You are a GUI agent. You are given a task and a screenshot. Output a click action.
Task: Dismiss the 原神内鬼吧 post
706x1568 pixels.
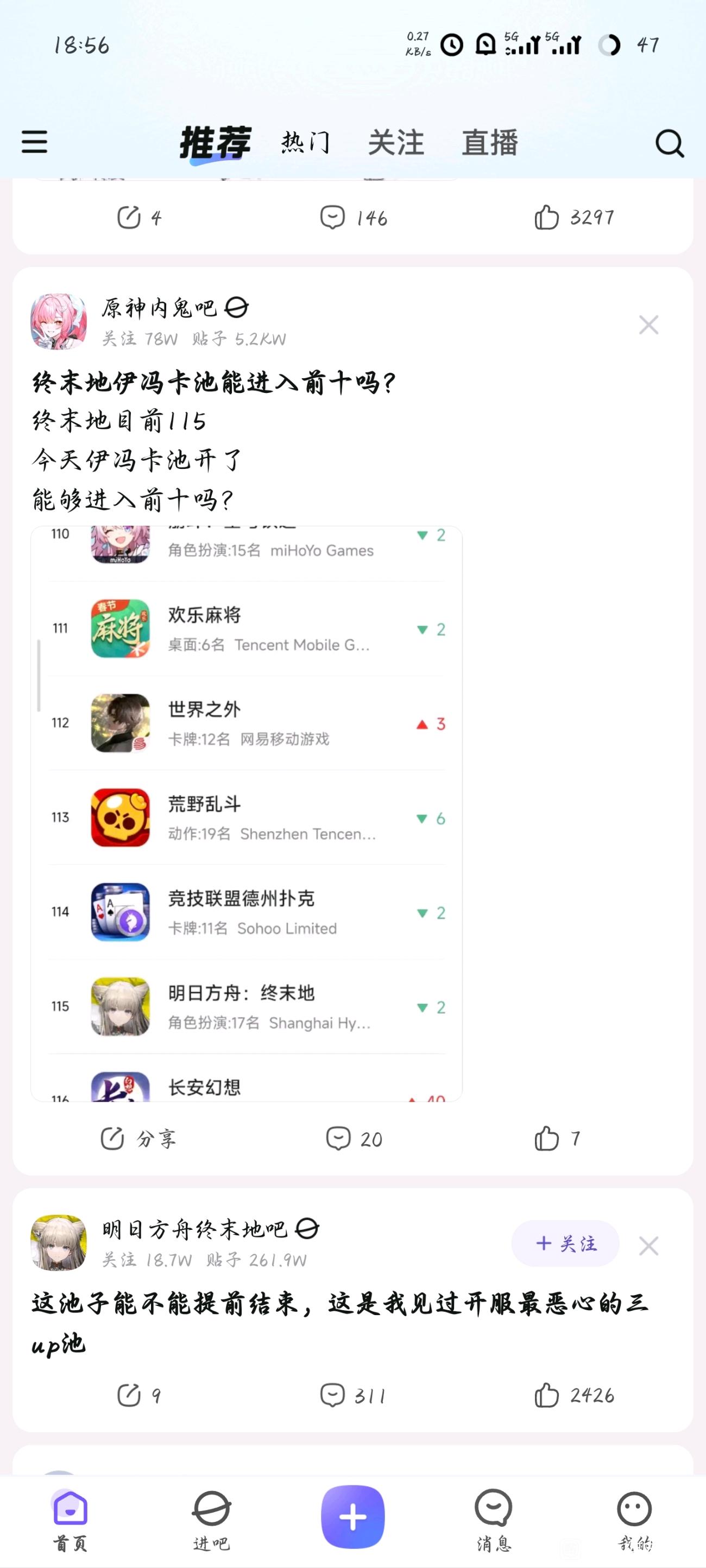tap(648, 325)
